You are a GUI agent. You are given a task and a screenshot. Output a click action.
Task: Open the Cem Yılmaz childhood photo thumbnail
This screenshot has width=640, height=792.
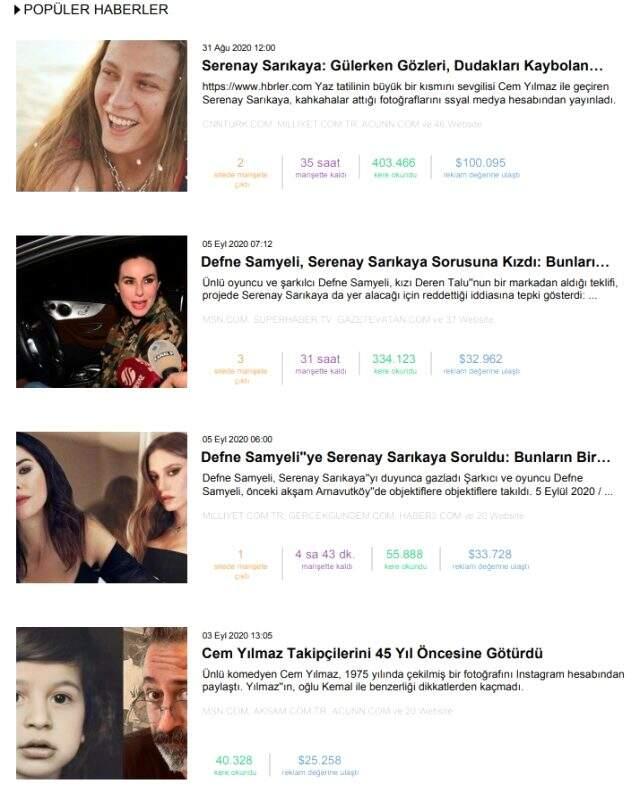click(101, 703)
